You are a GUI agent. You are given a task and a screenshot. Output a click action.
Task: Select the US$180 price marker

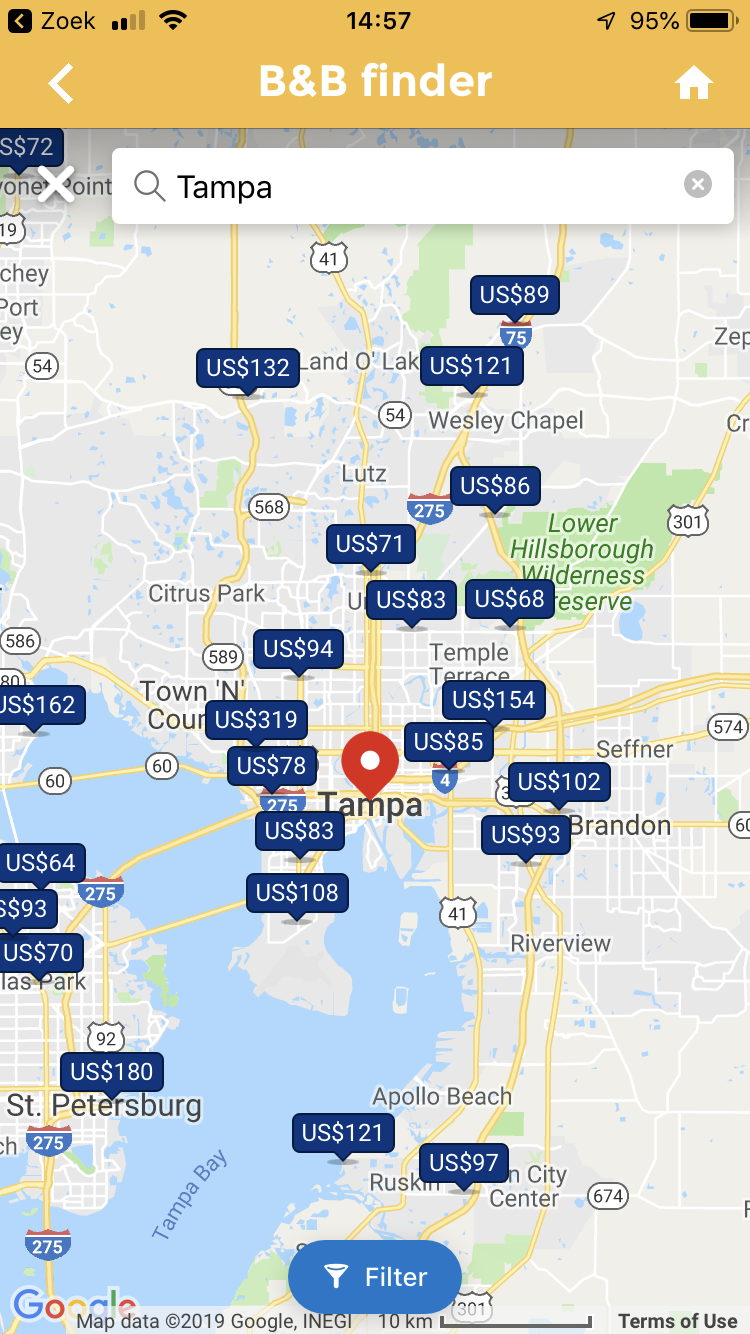click(x=112, y=1072)
